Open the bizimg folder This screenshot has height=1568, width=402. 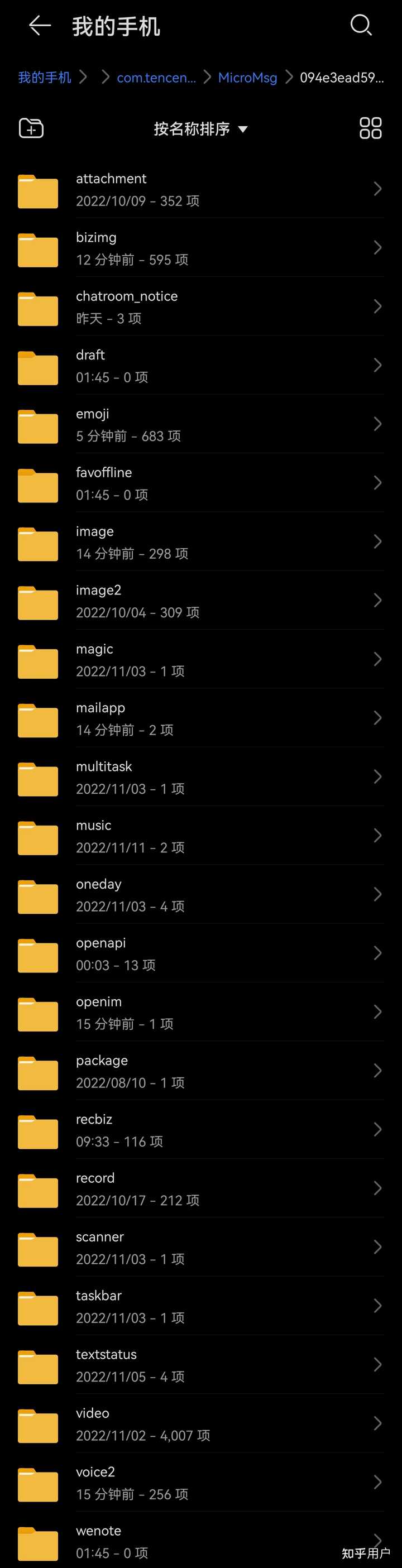pos(201,248)
